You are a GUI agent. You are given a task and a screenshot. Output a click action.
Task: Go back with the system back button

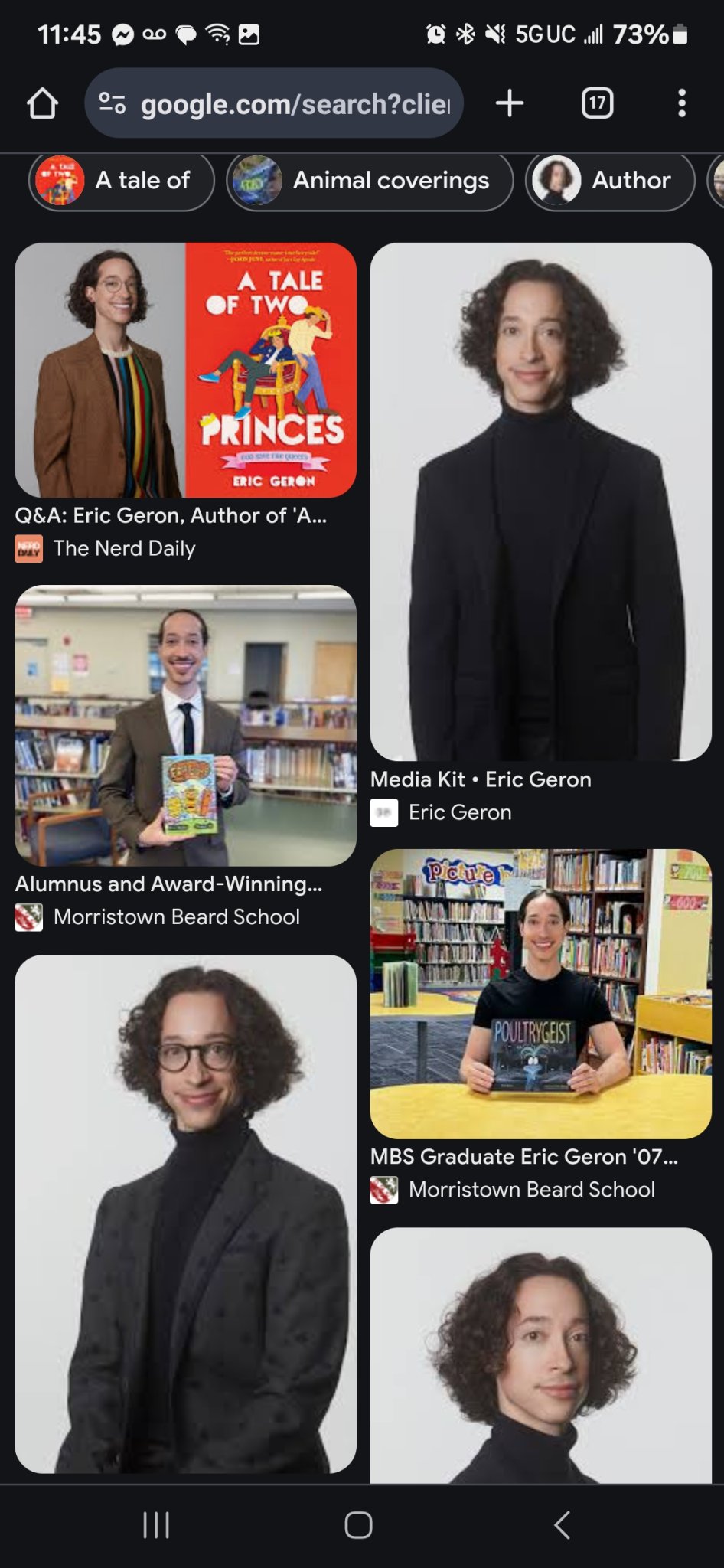click(x=562, y=1524)
